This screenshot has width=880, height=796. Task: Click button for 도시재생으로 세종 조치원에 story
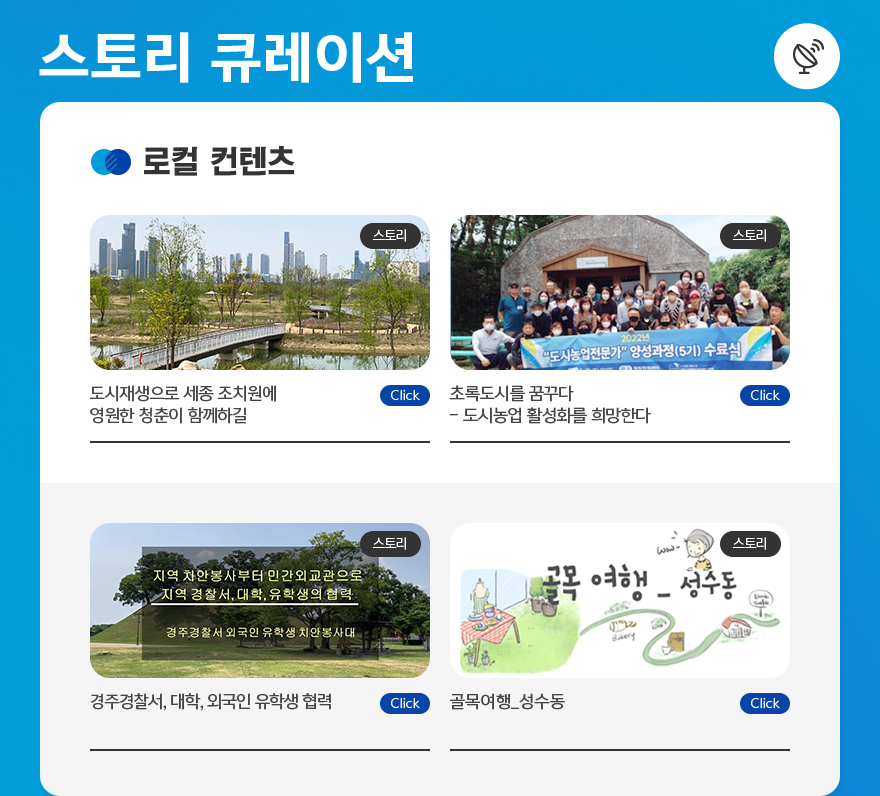click(x=404, y=395)
